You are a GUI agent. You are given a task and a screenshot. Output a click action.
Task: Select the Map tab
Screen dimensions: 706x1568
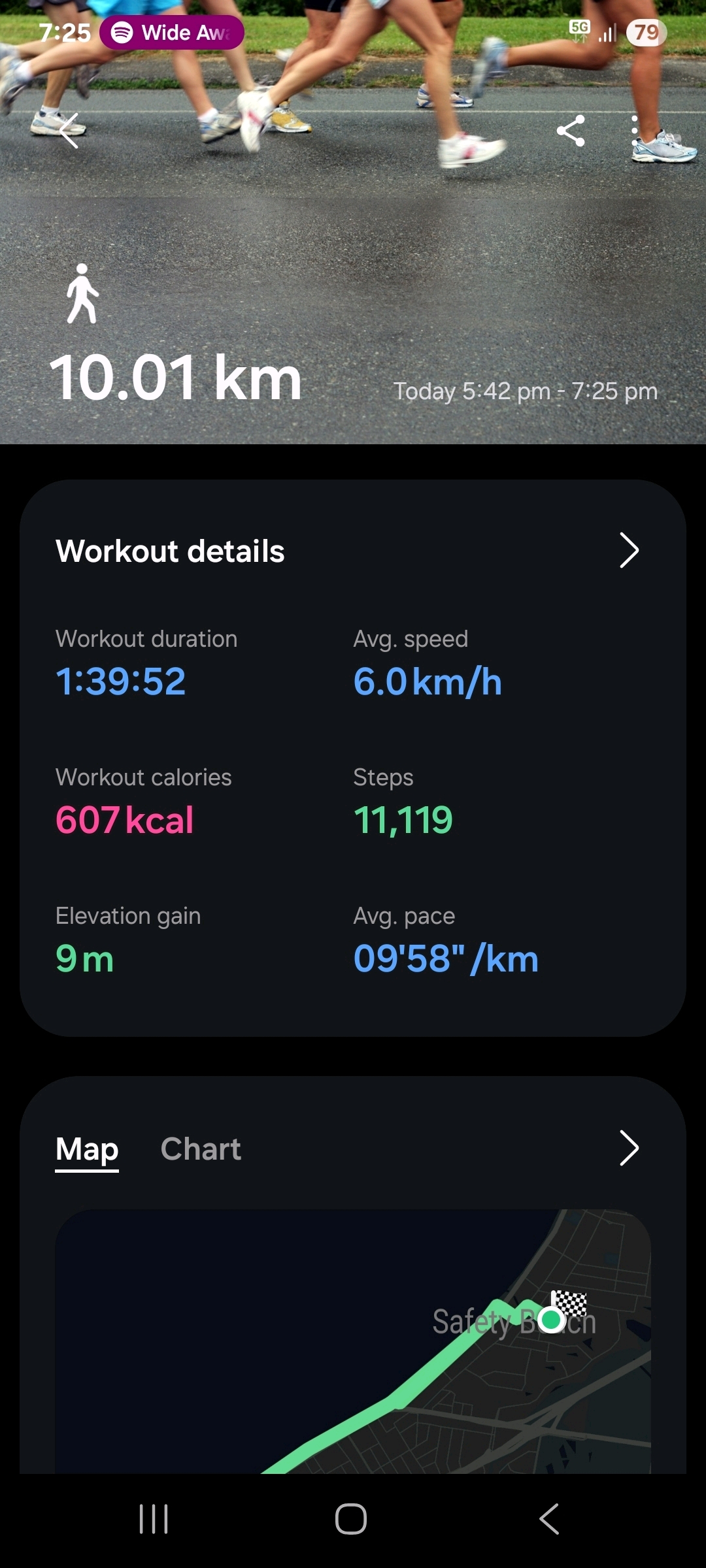tap(87, 1149)
